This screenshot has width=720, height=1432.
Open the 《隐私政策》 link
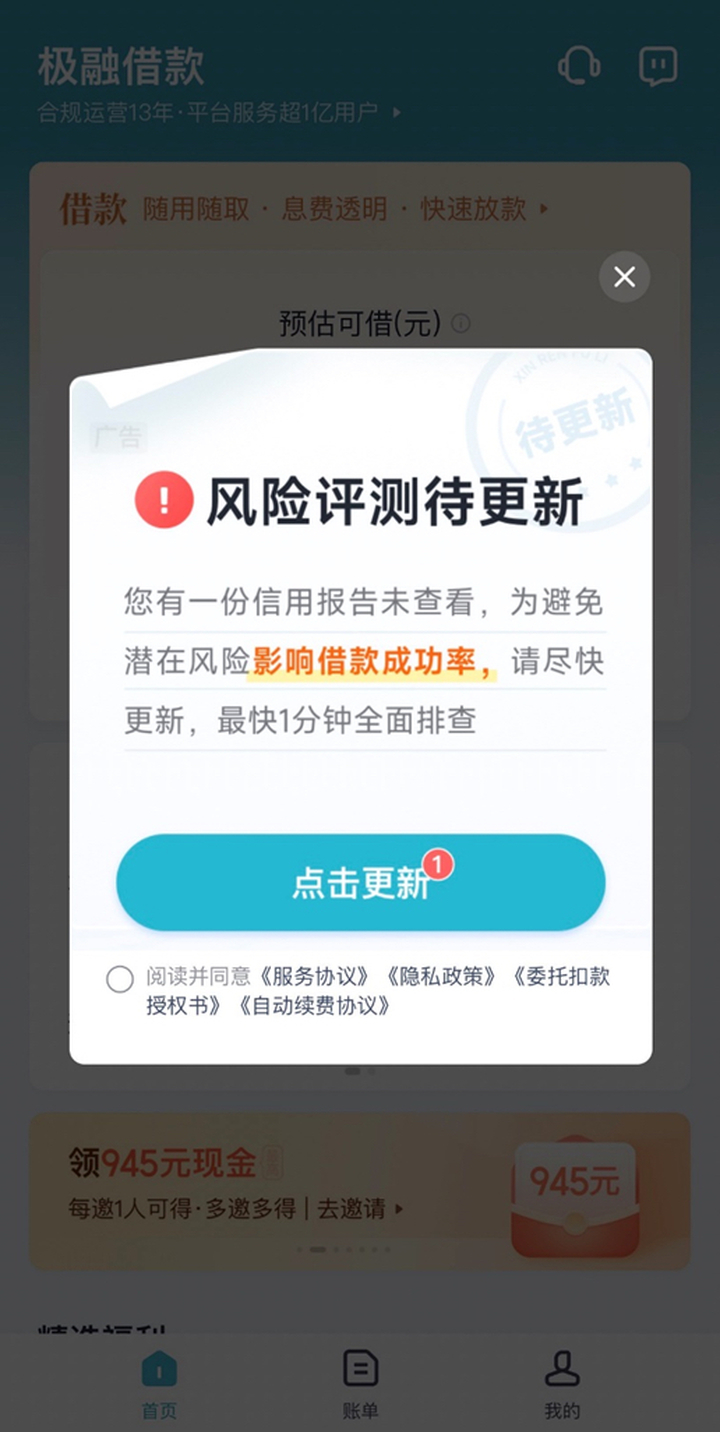click(442, 977)
